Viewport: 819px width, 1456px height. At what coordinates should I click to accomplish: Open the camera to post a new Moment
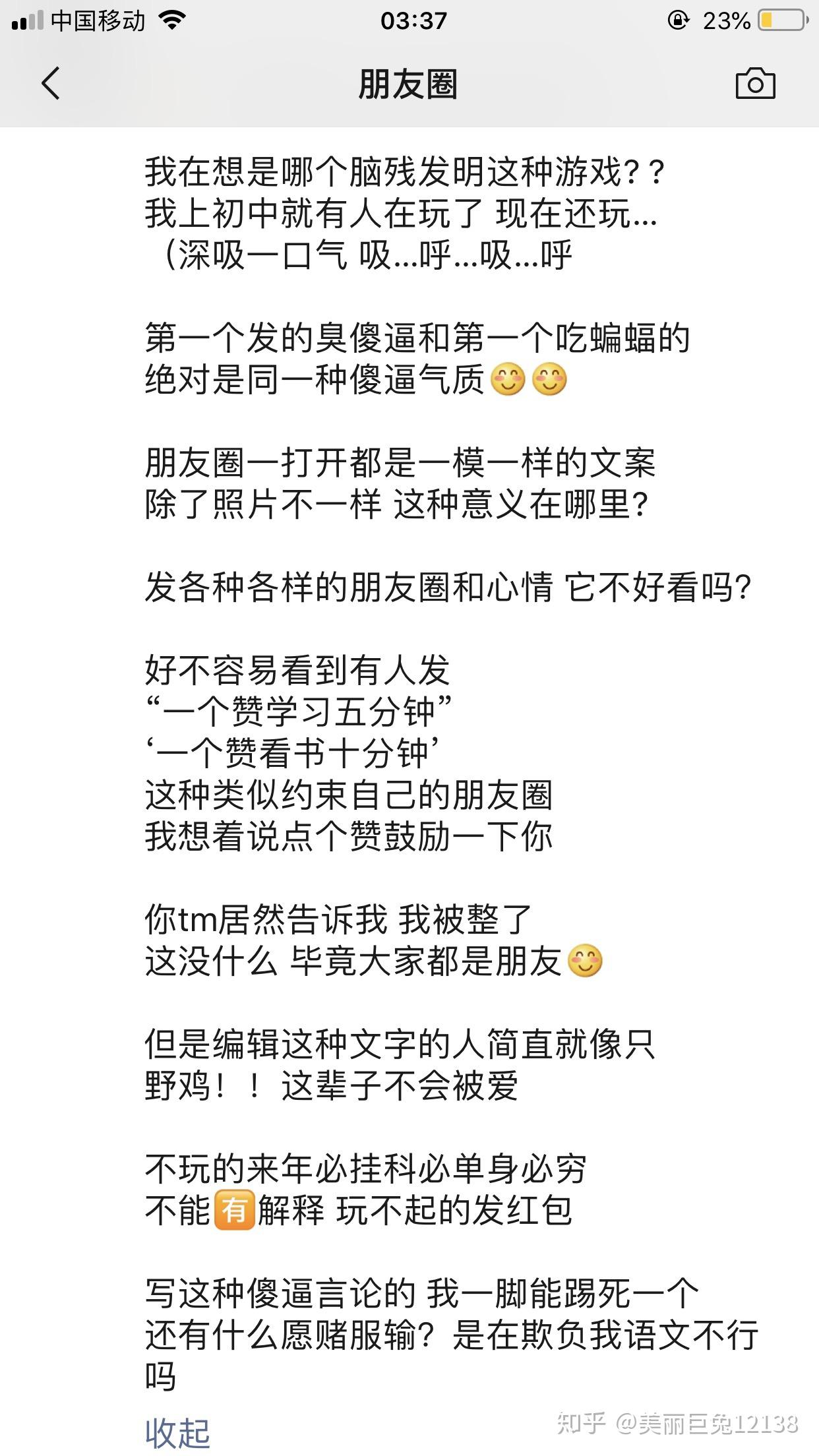click(756, 84)
